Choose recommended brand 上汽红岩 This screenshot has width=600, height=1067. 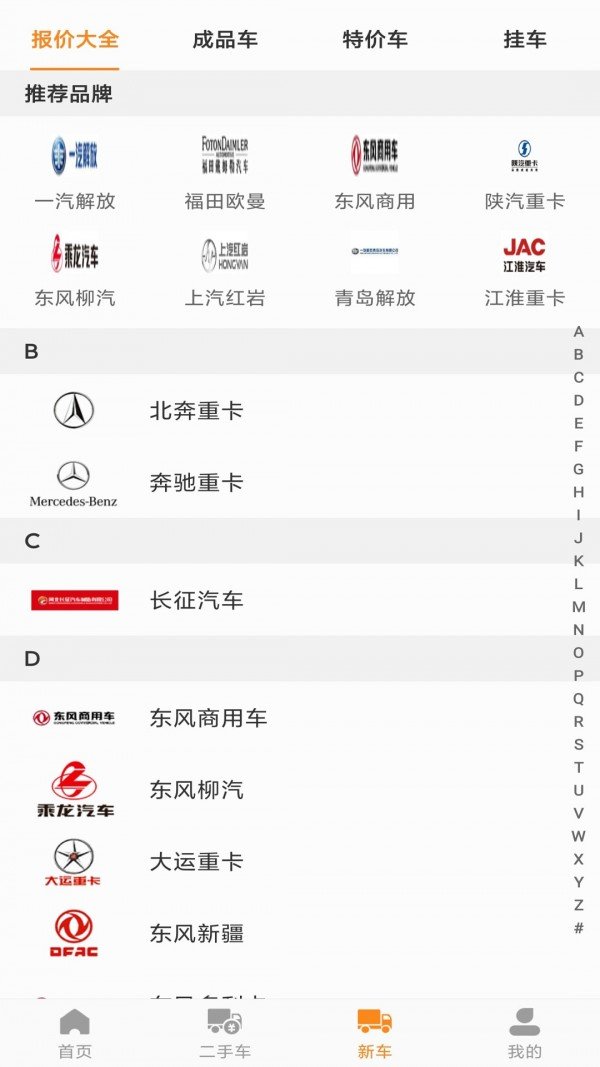point(225,270)
